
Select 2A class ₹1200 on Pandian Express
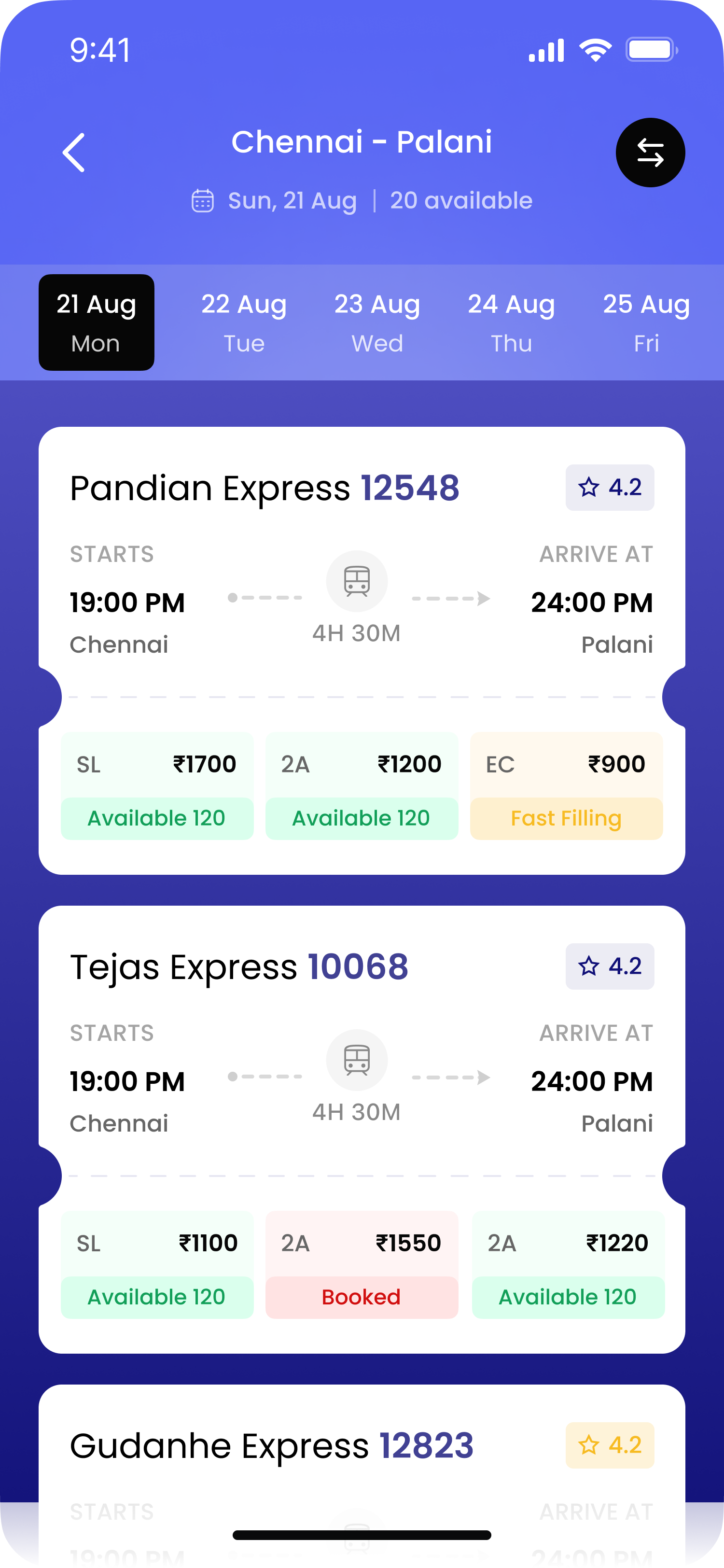pos(362,786)
